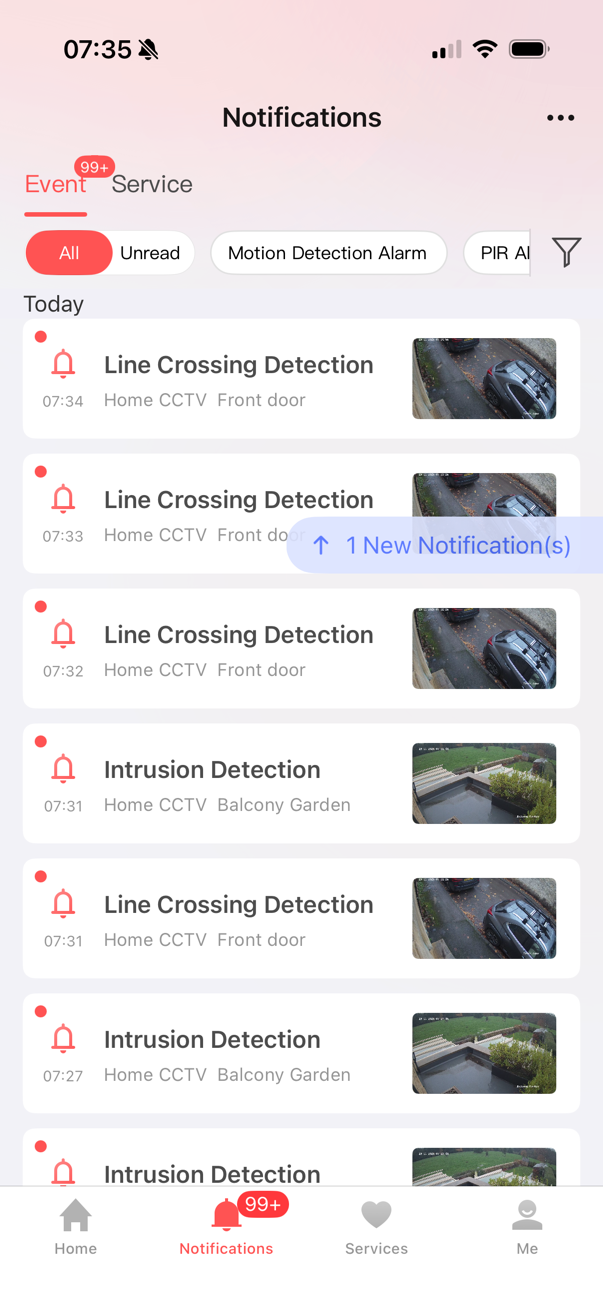Switch to the Service tab
The width and height of the screenshot is (603, 1311).
(152, 184)
